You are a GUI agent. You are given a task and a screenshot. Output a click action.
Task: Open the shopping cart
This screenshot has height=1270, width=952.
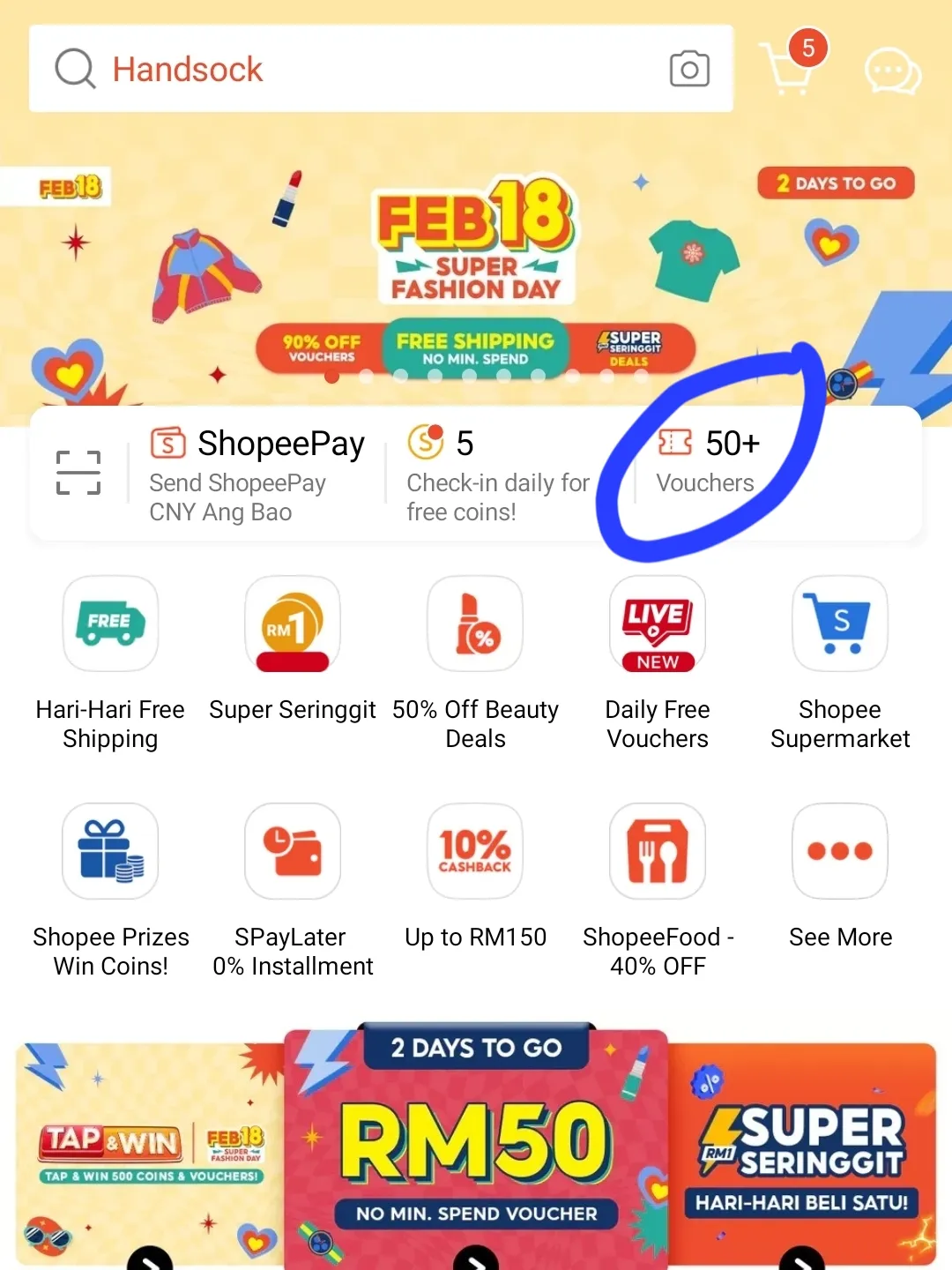tap(788, 69)
